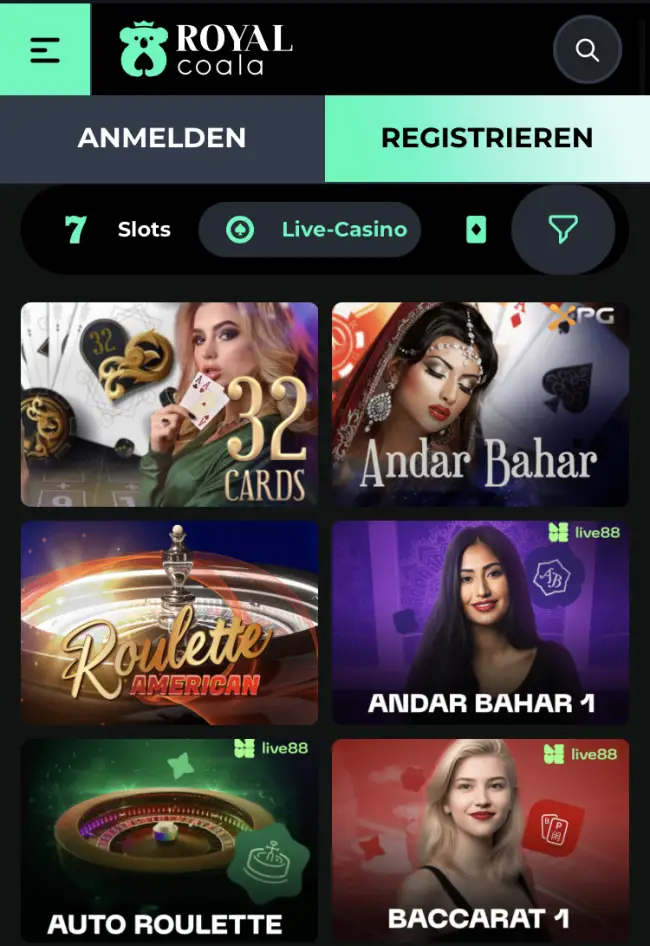Go to the Royal Coala homepage logo
The image size is (650, 946).
pyautogui.click(x=205, y=50)
